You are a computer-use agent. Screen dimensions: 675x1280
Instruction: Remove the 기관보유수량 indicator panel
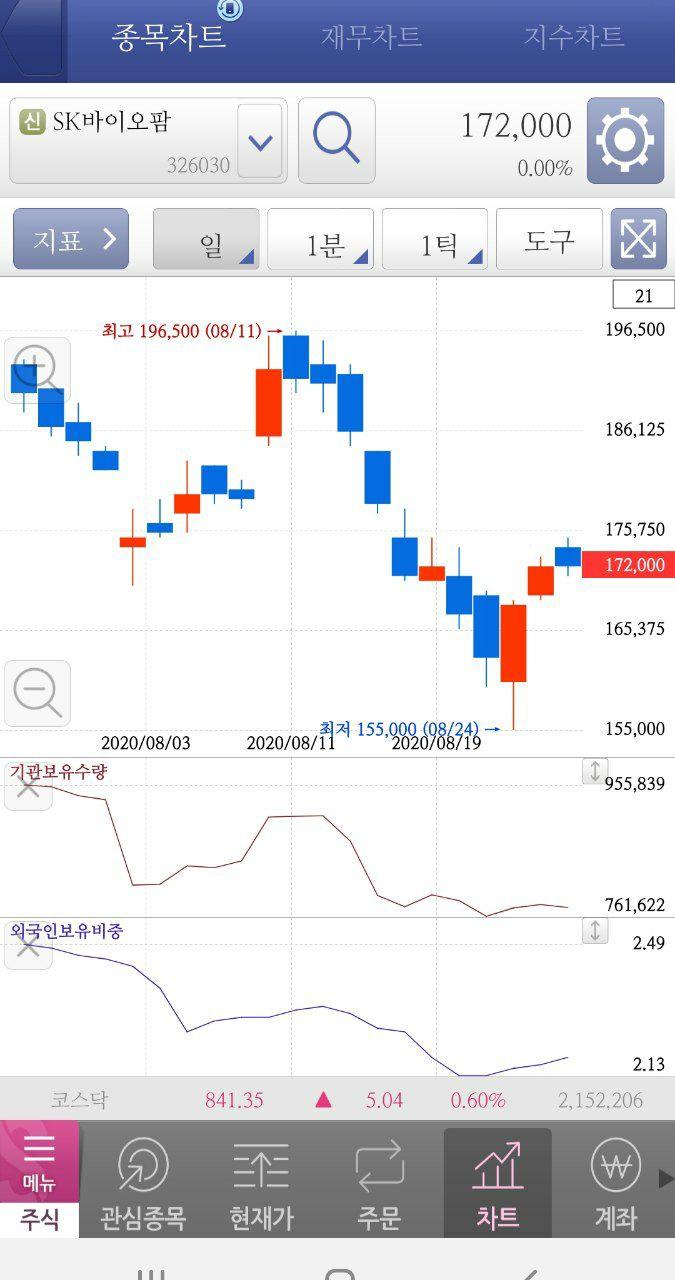(x=28, y=787)
